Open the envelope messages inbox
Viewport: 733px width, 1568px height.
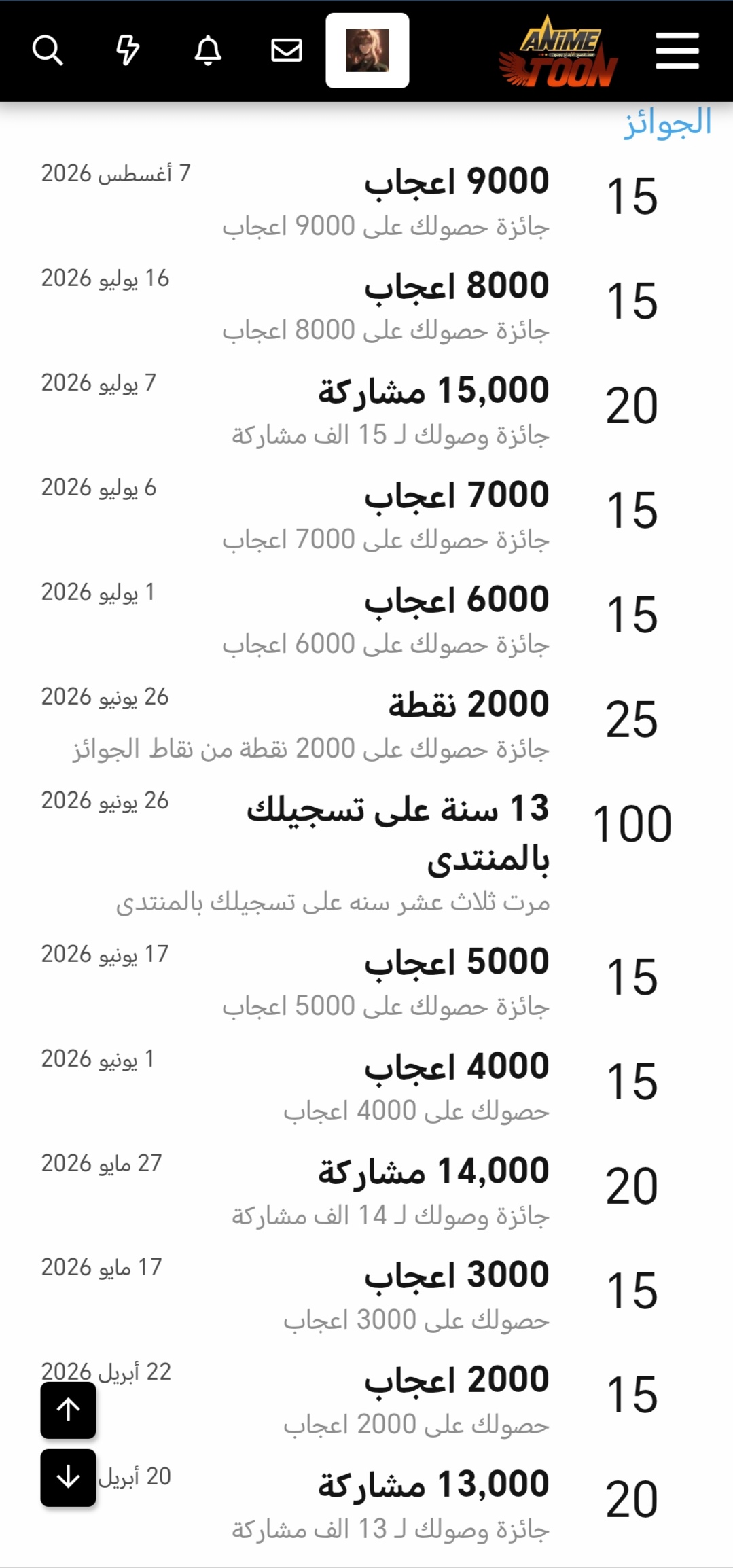click(x=287, y=50)
